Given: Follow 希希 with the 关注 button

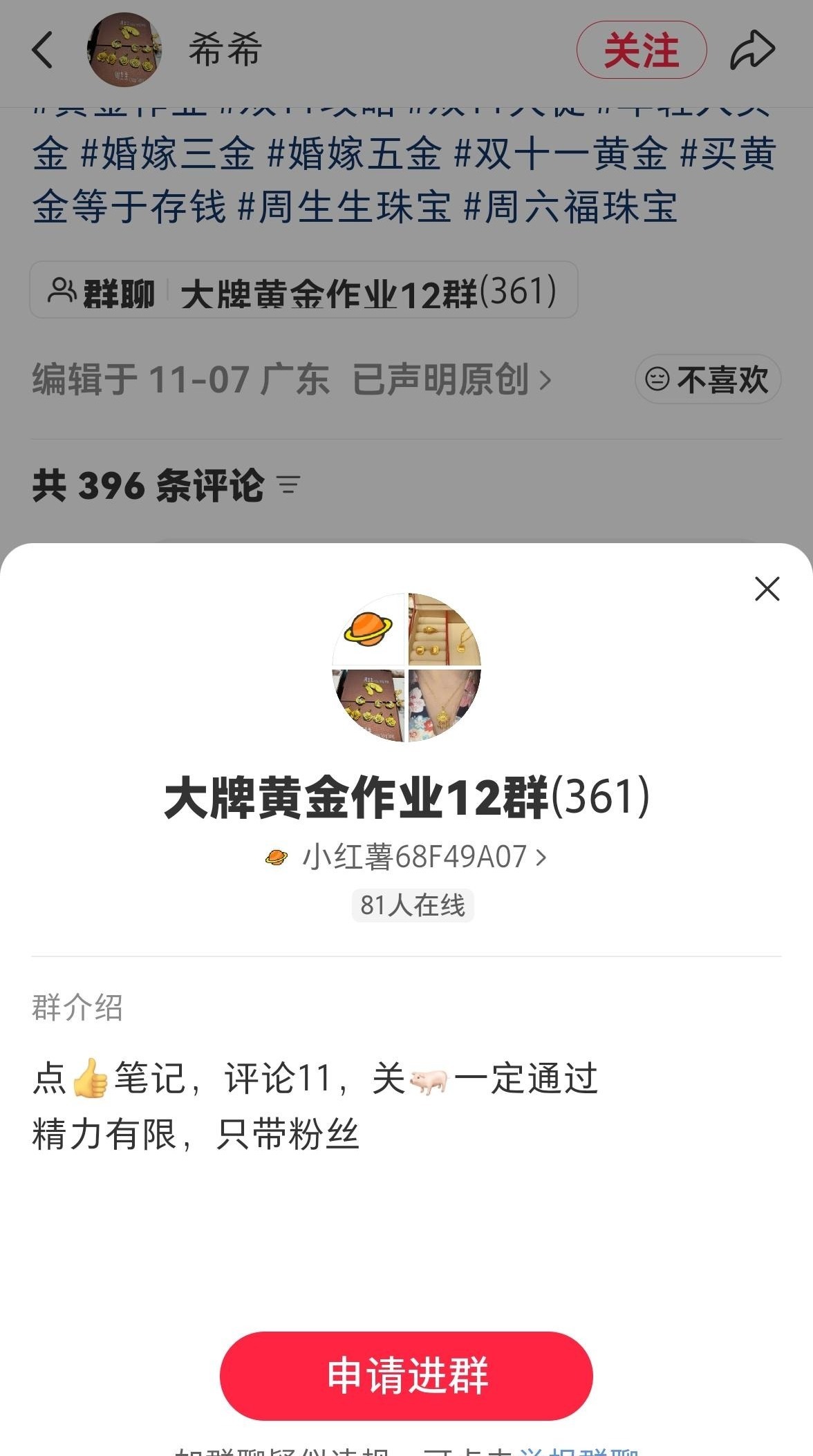Looking at the screenshot, I should pos(641,50).
